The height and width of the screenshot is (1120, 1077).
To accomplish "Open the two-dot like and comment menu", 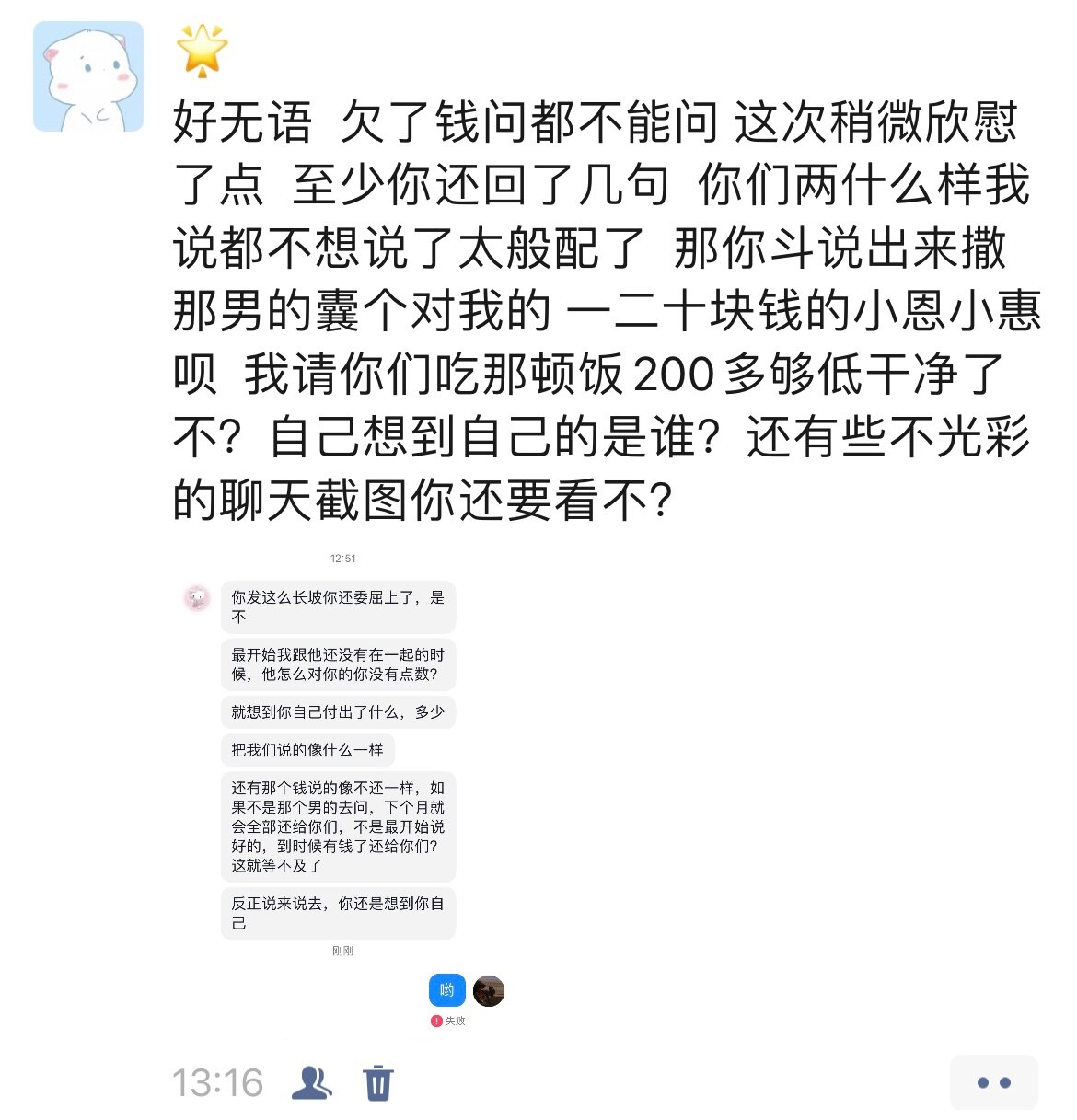I will pyautogui.click(x=993, y=1082).
